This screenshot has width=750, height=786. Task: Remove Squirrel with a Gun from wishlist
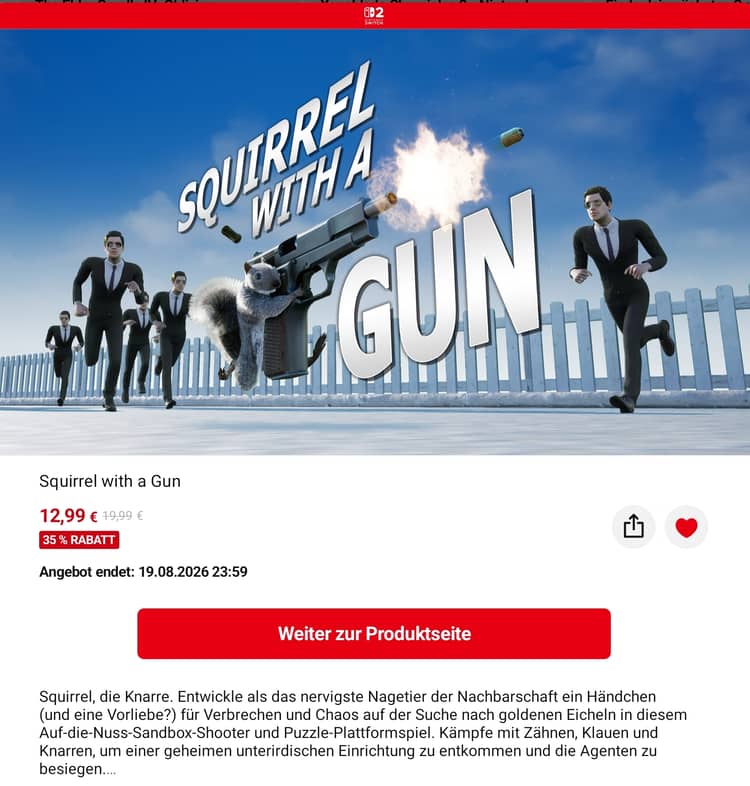click(686, 527)
